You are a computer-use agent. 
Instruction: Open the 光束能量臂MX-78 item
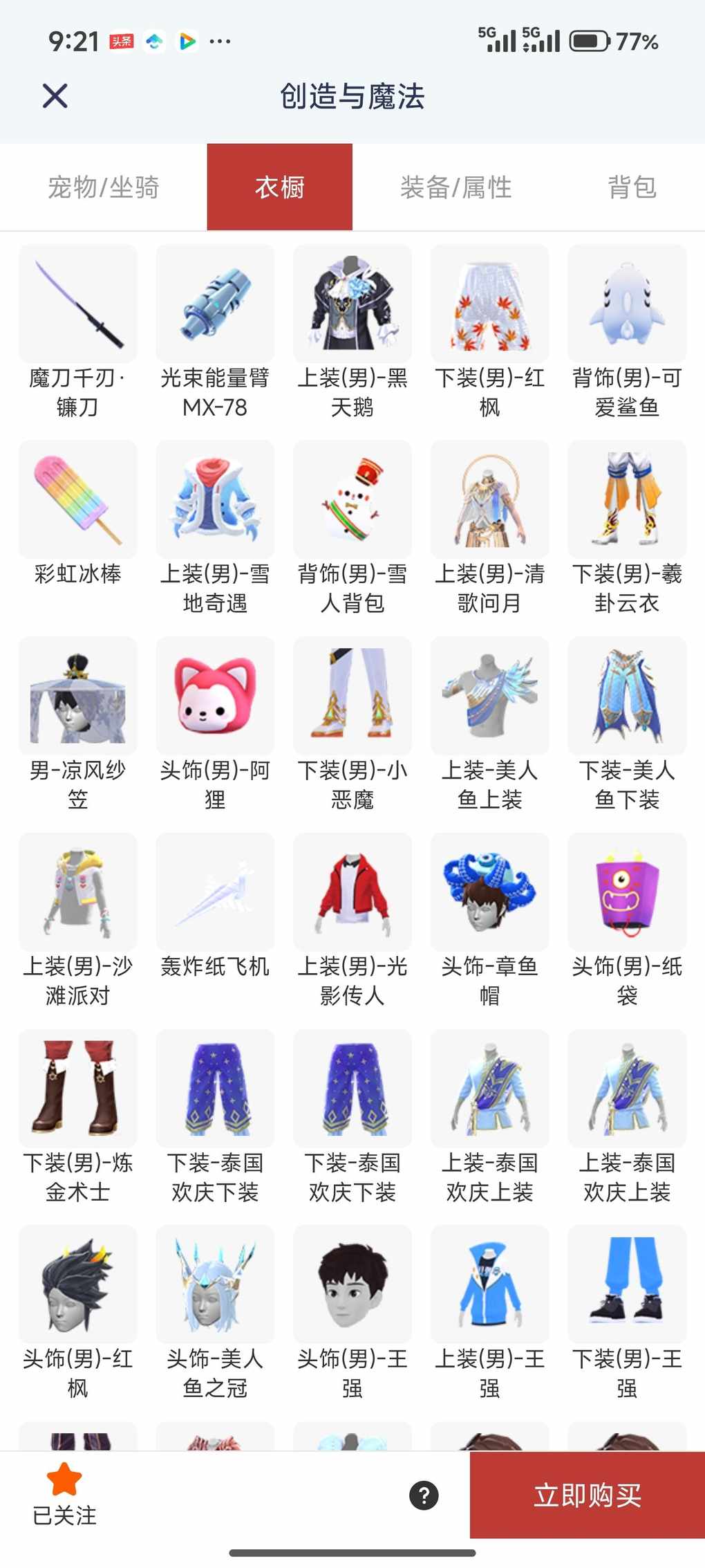click(215, 304)
